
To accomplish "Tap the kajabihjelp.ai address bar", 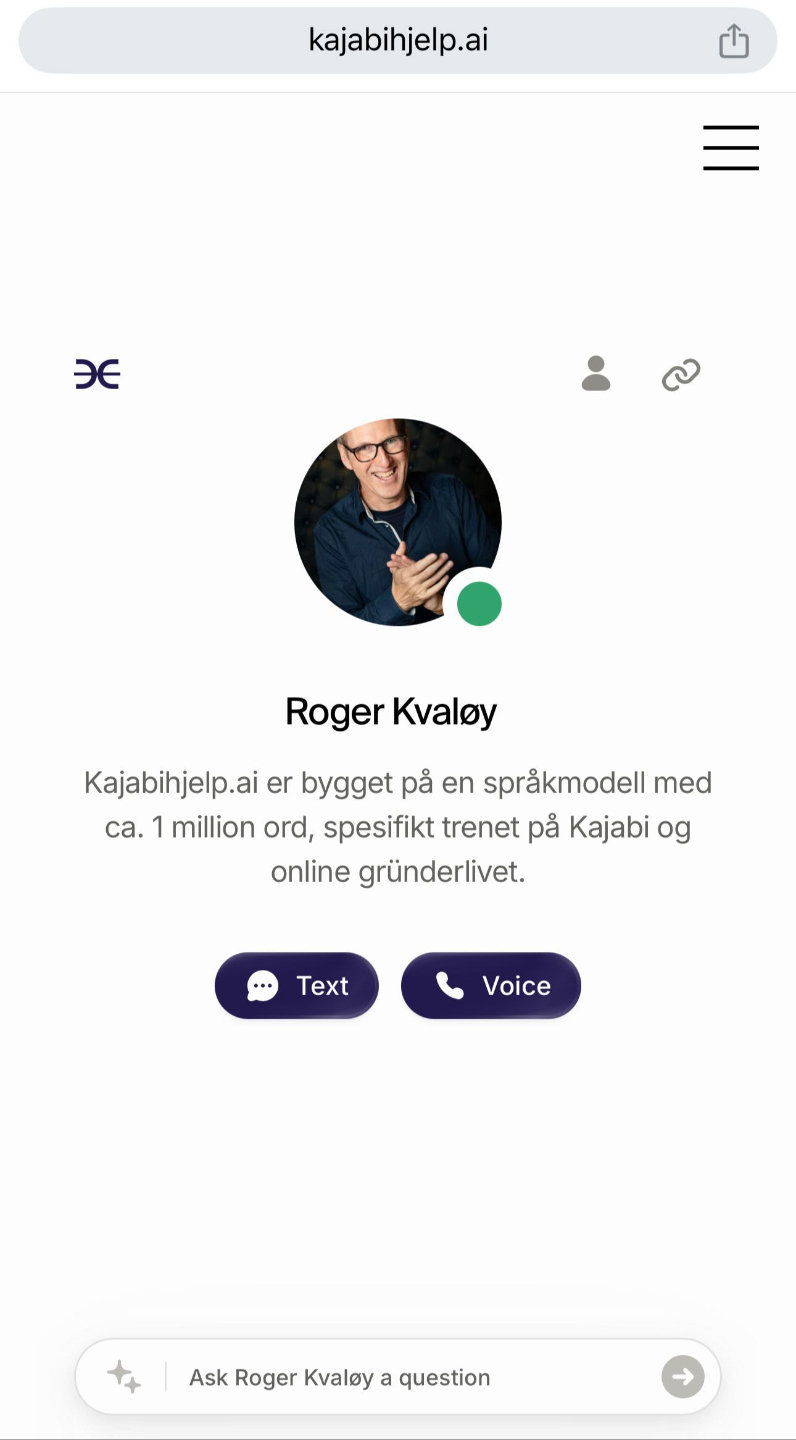I will [x=398, y=41].
